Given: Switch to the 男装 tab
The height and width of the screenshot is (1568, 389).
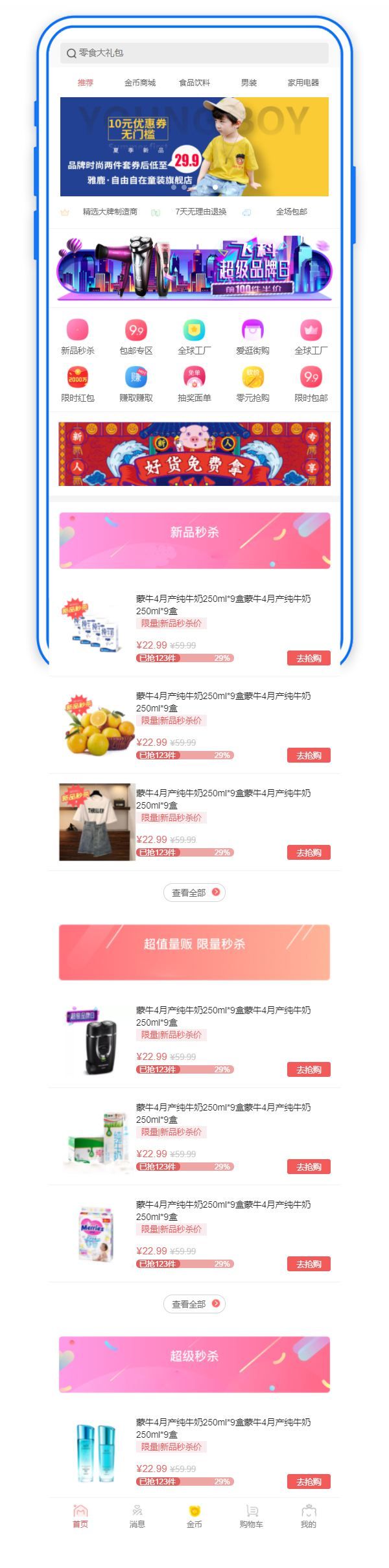Looking at the screenshot, I should tap(249, 83).
